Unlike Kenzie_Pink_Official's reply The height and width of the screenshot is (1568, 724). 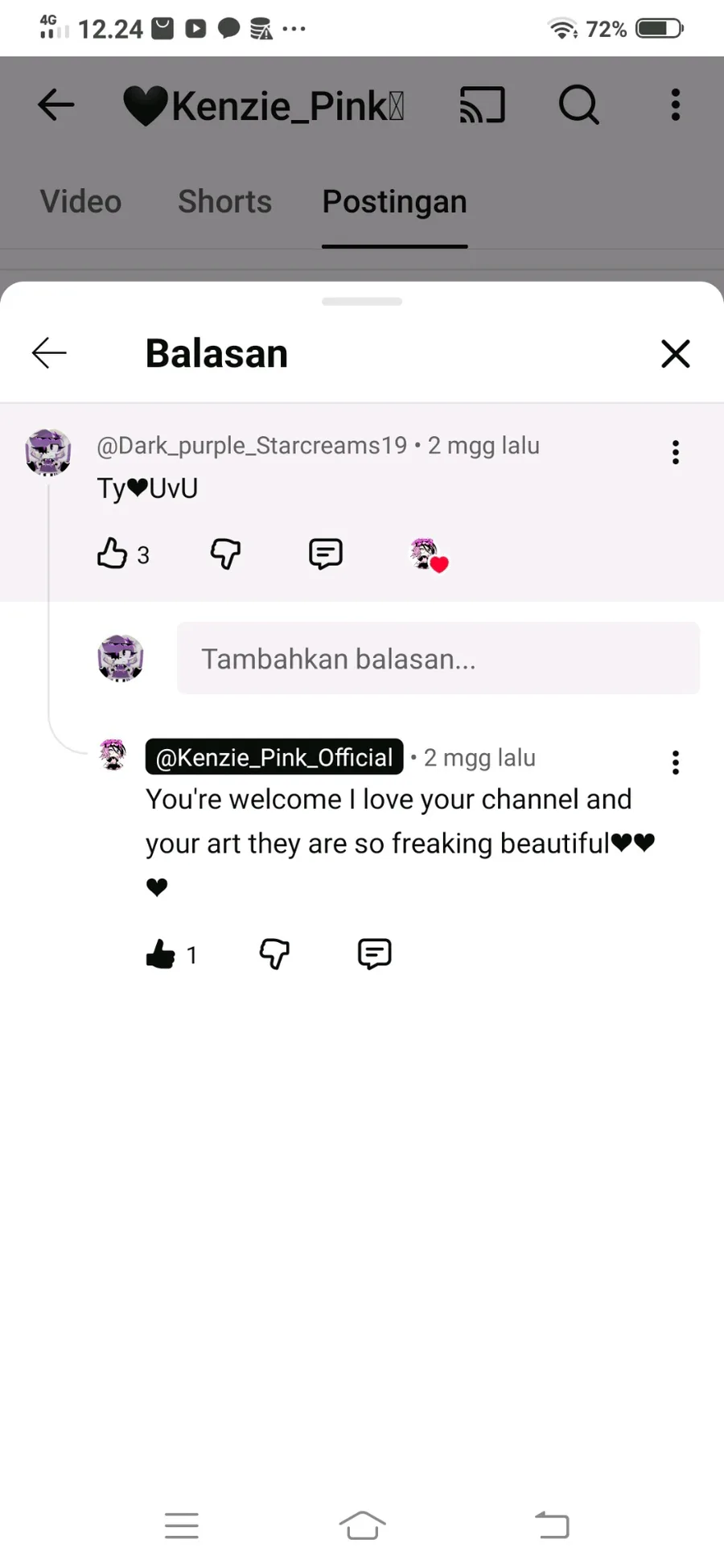tap(161, 954)
